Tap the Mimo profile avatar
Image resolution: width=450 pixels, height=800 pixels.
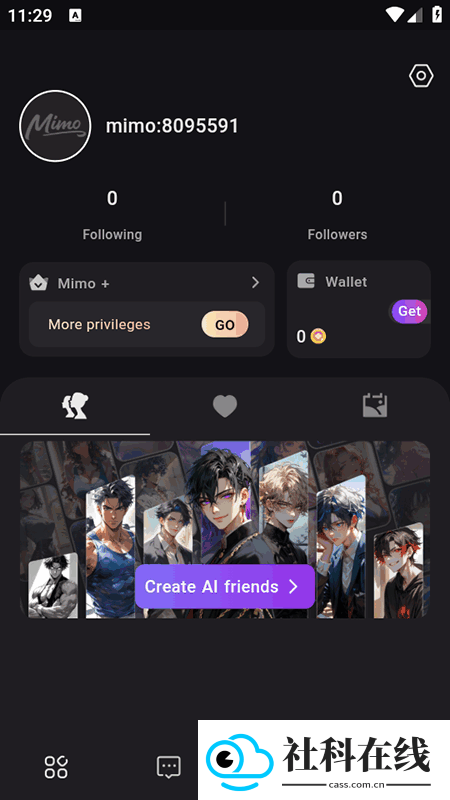pyautogui.click(x=55, y=126)
